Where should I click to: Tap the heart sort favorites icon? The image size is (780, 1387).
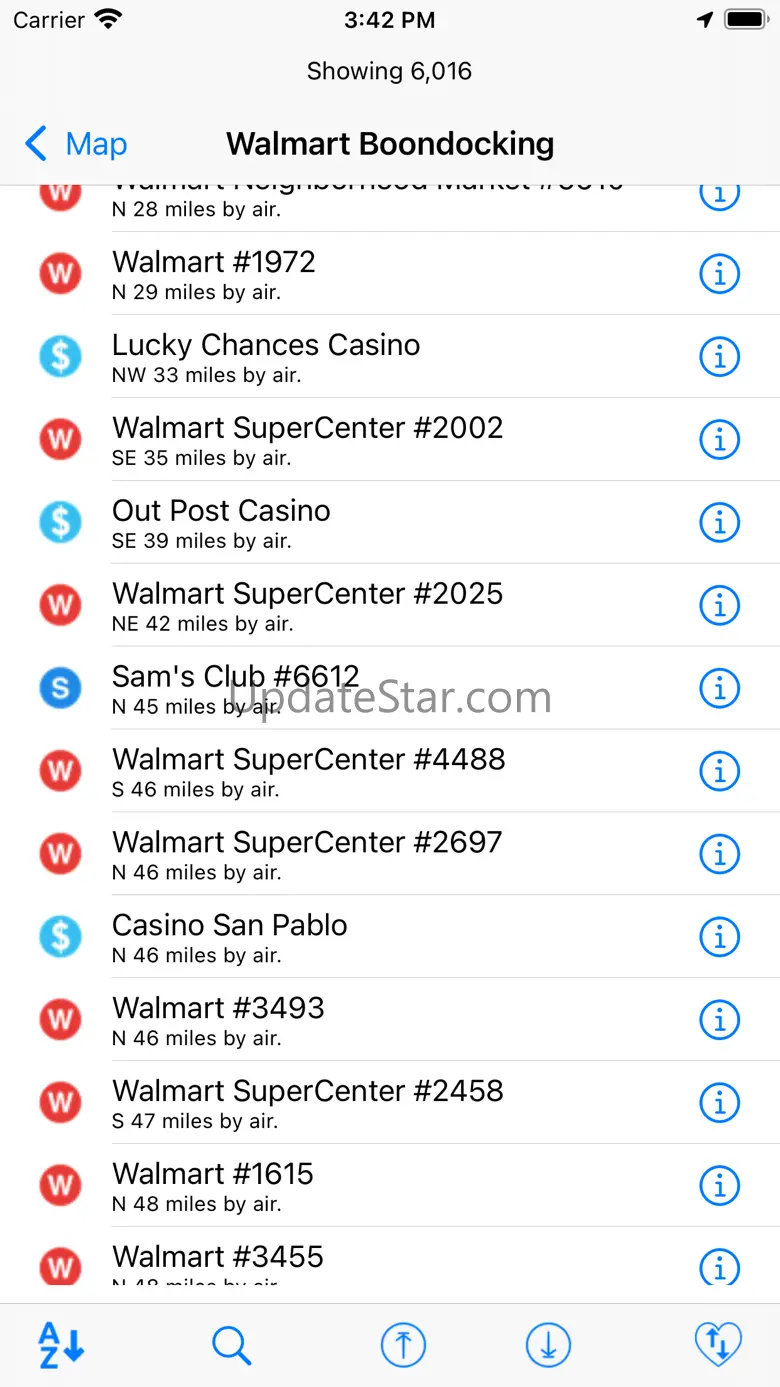718,1345
